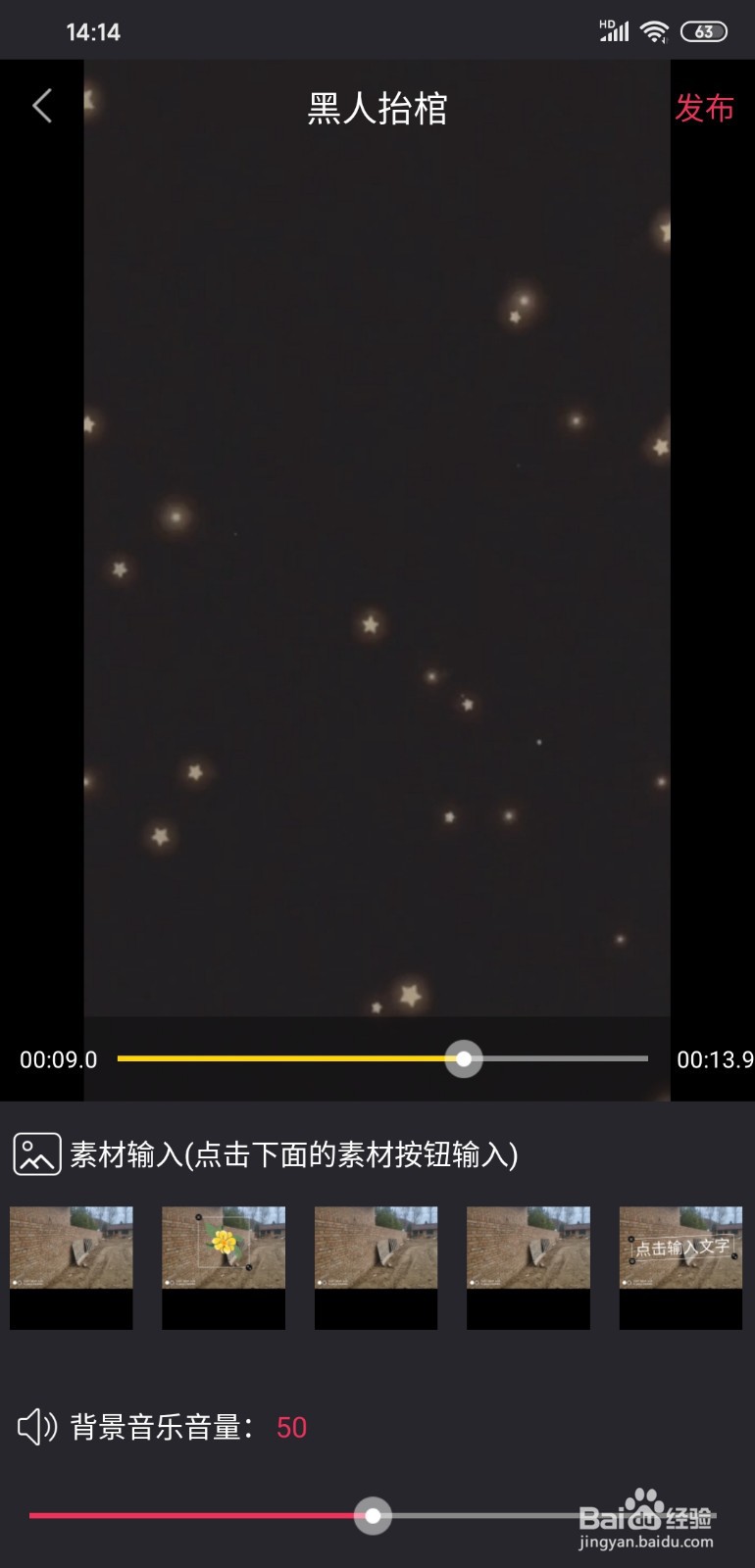Viewport: 755px width, 1568px height.
Task: Select the fourth brick wall thumbnail
Action: [x=528, y=1264]
